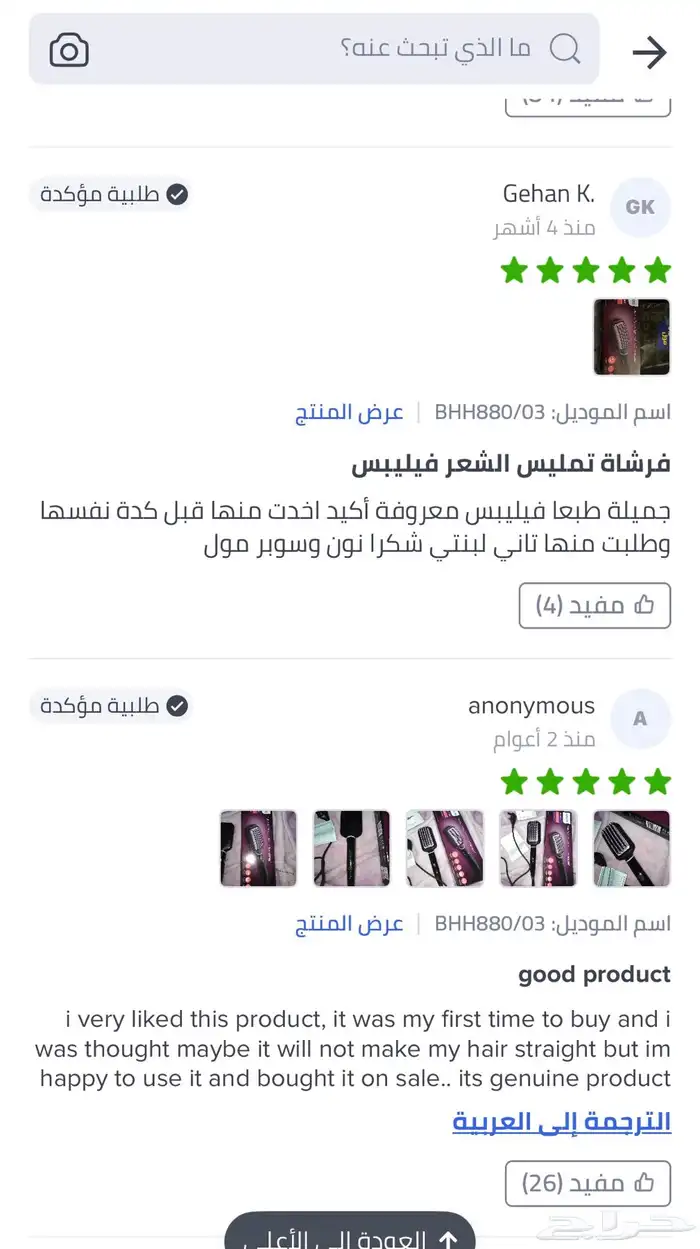
Task: Open the first photo in anonymous's review
Action: click(632, 848)
